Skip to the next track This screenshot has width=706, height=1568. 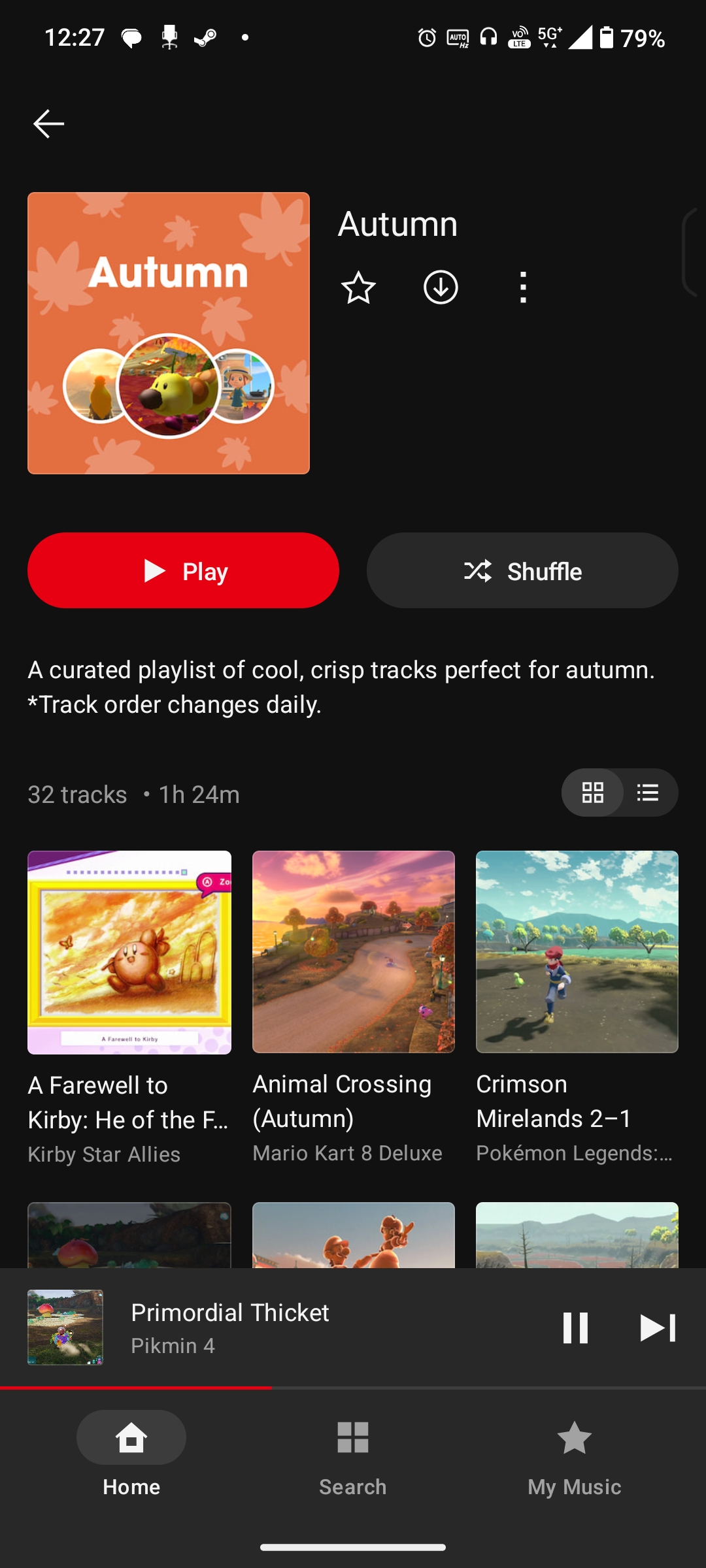[657, 1328]
